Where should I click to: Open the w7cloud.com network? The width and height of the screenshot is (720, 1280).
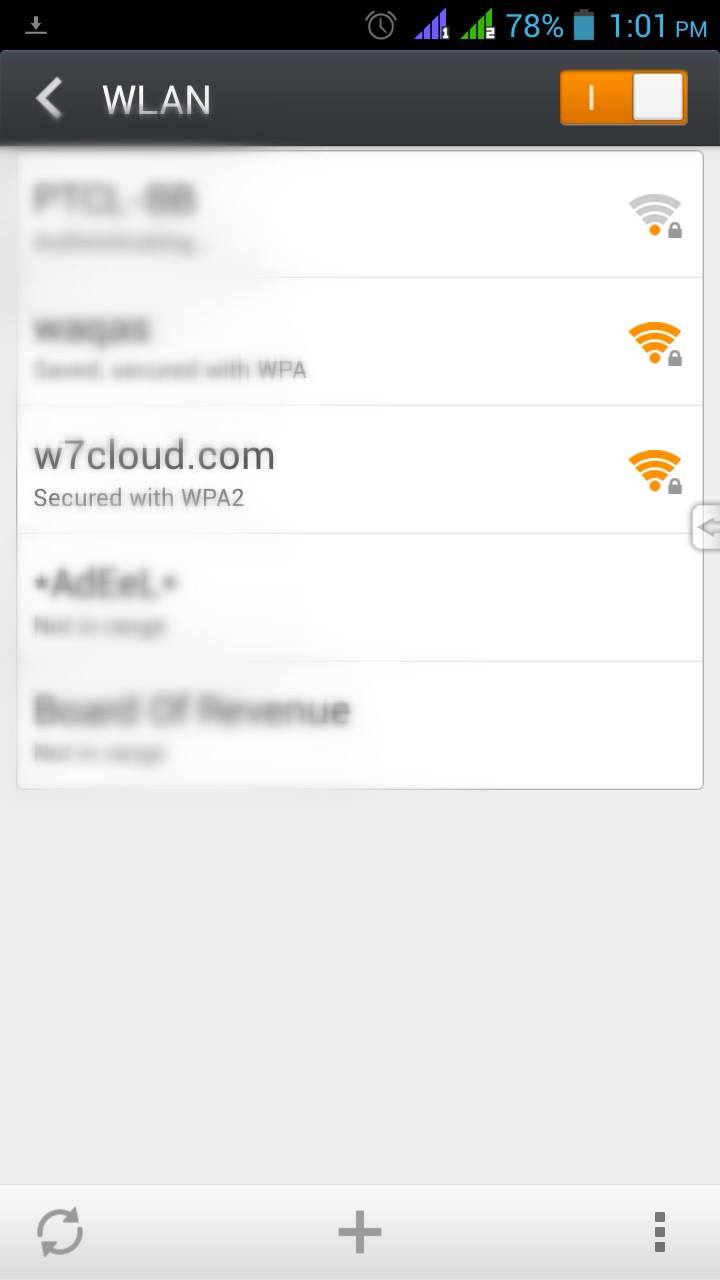point(360,469)
